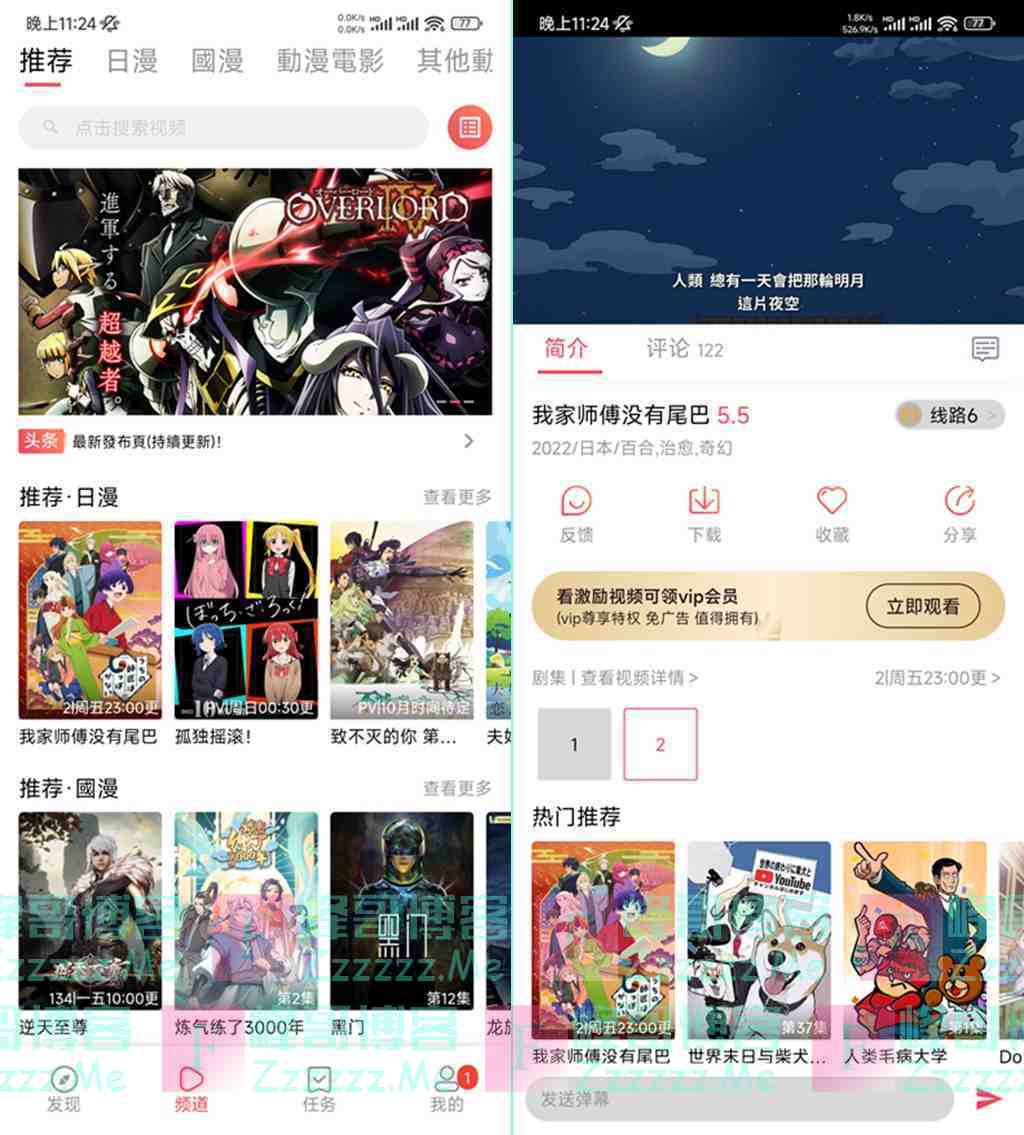
Task: Open the red list icon beside search
Action: click(x=469, y=128)
